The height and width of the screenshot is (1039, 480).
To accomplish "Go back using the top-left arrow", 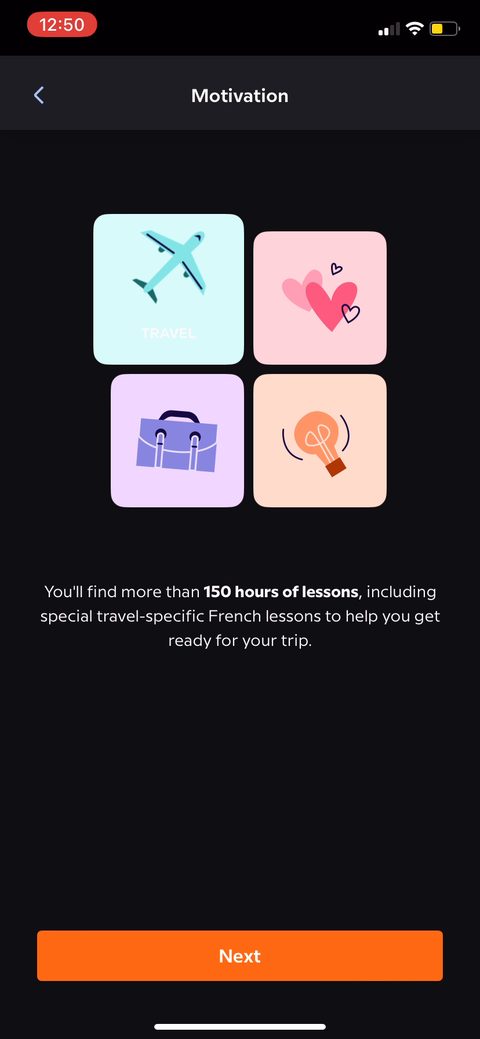I will point(38,95).
